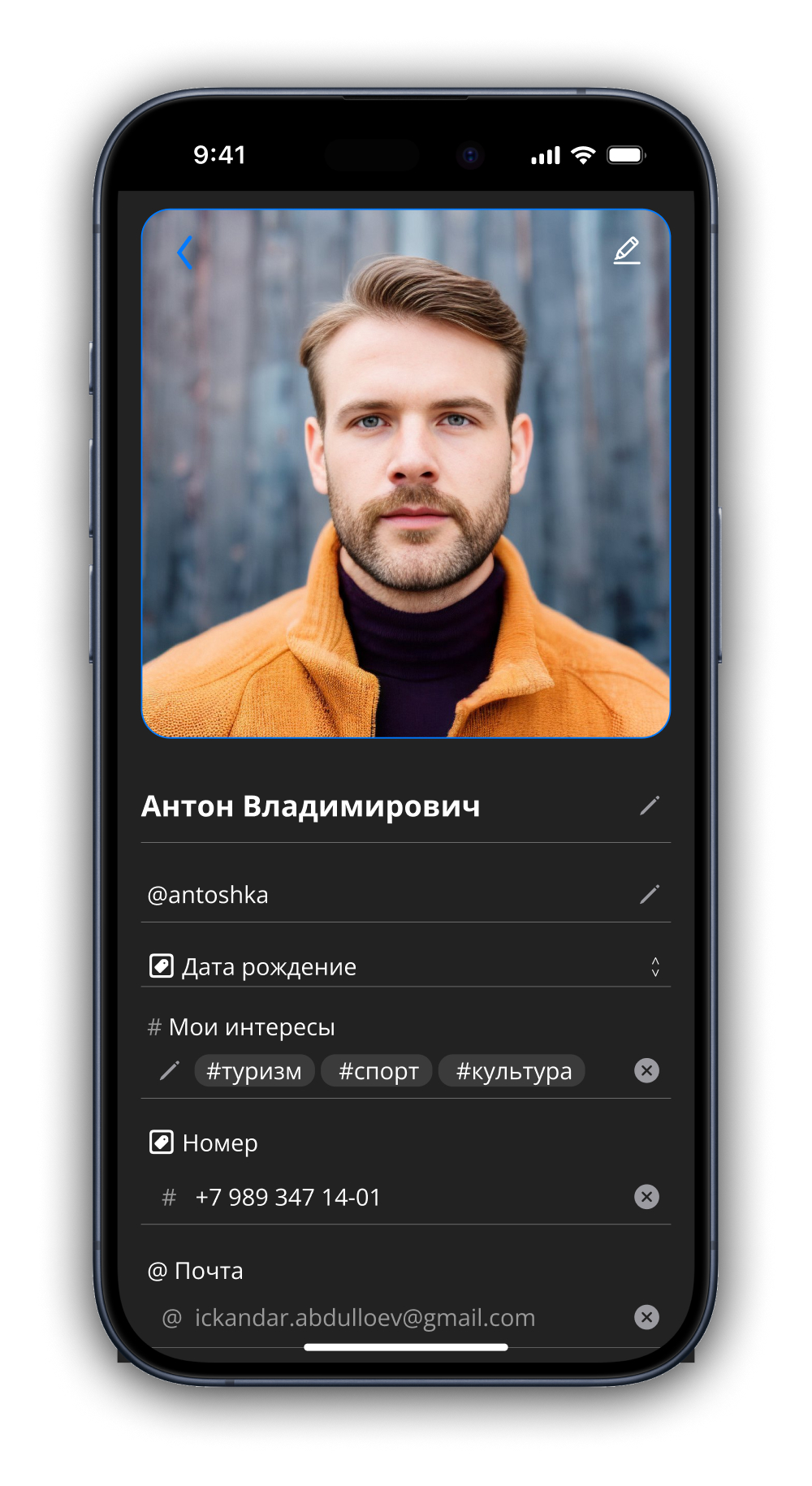Select the #культура chip
Screen dimensions: 812x1486
click(512, 1071)
